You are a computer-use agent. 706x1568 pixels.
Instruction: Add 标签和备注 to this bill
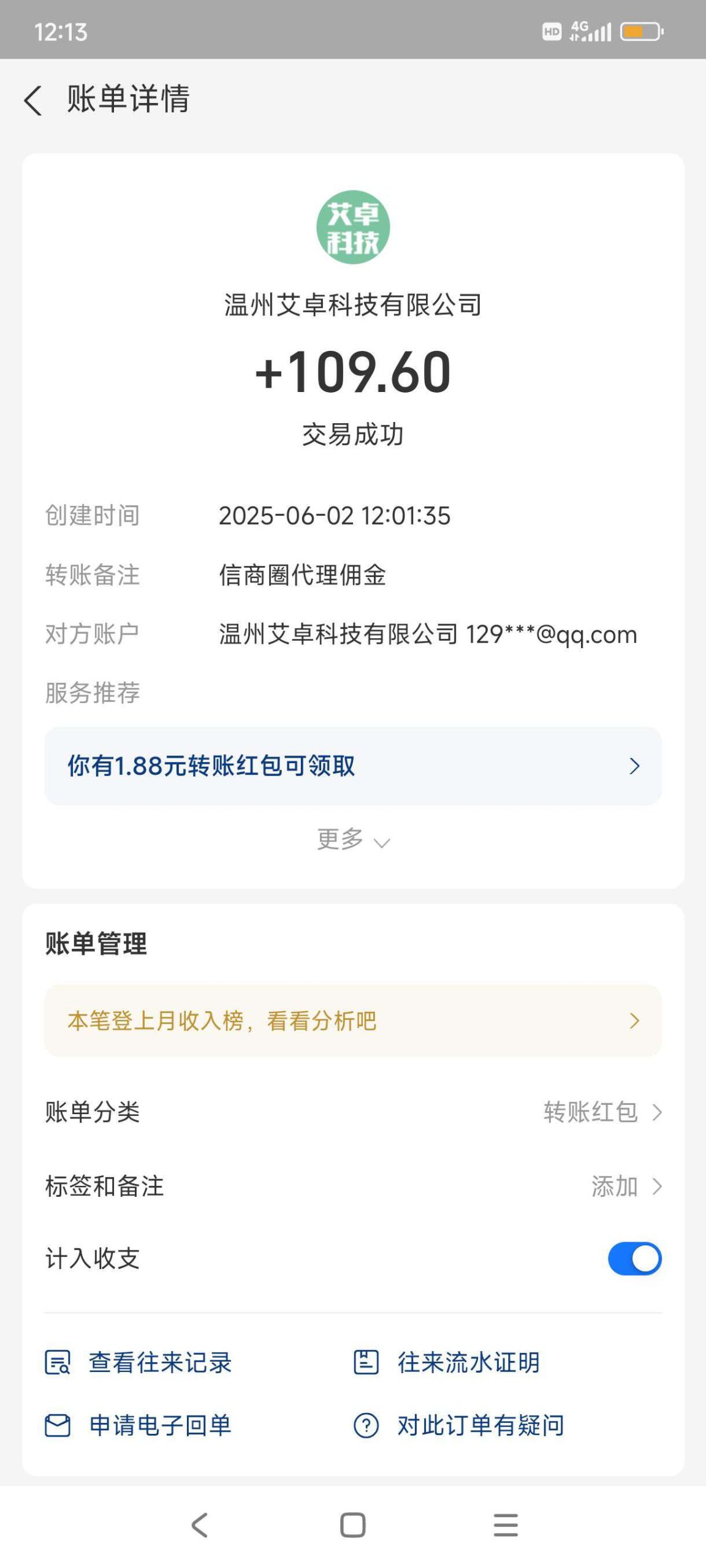(x=625, y=1186)
